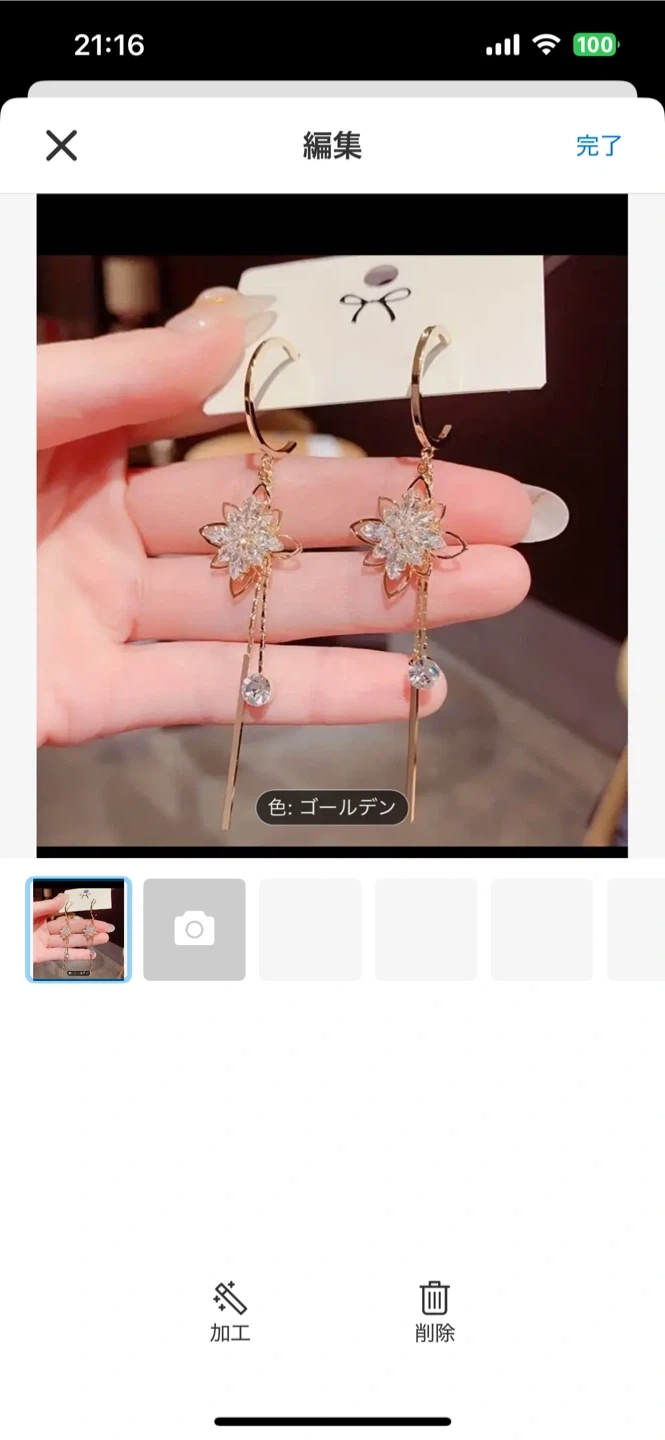Delete the photo with 削除

[434, 1311]
